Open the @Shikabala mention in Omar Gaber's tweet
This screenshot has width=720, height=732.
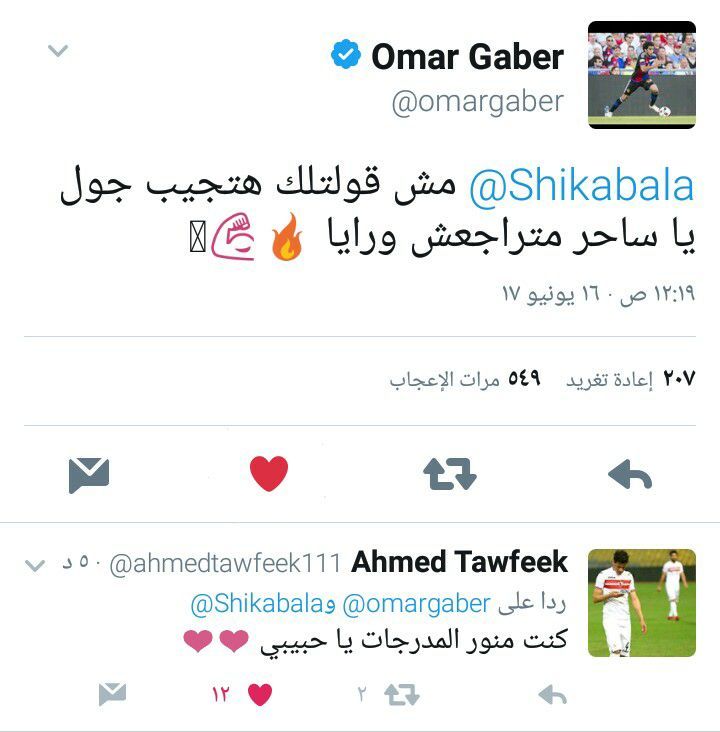(x=579, y=187)
